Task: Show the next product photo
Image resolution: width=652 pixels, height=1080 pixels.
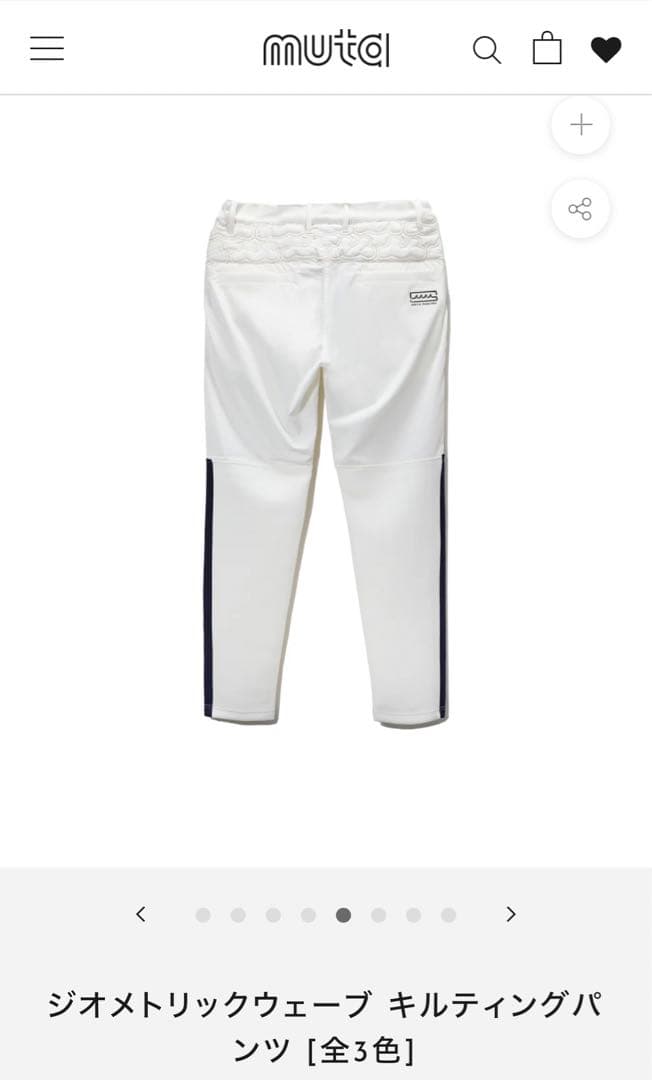Action: pos(511,914)
